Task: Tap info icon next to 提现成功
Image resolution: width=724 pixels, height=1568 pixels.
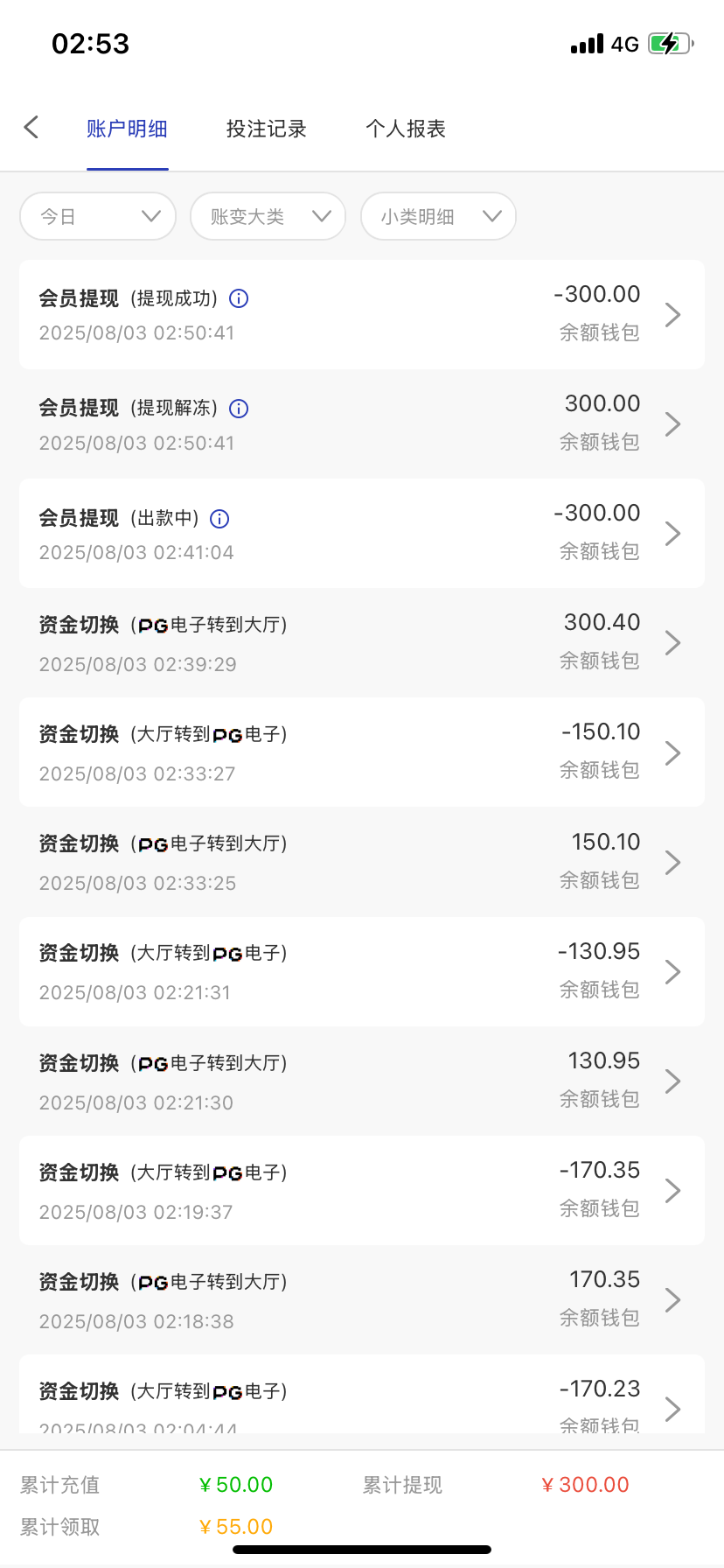Action: click(x=239, y=299)
